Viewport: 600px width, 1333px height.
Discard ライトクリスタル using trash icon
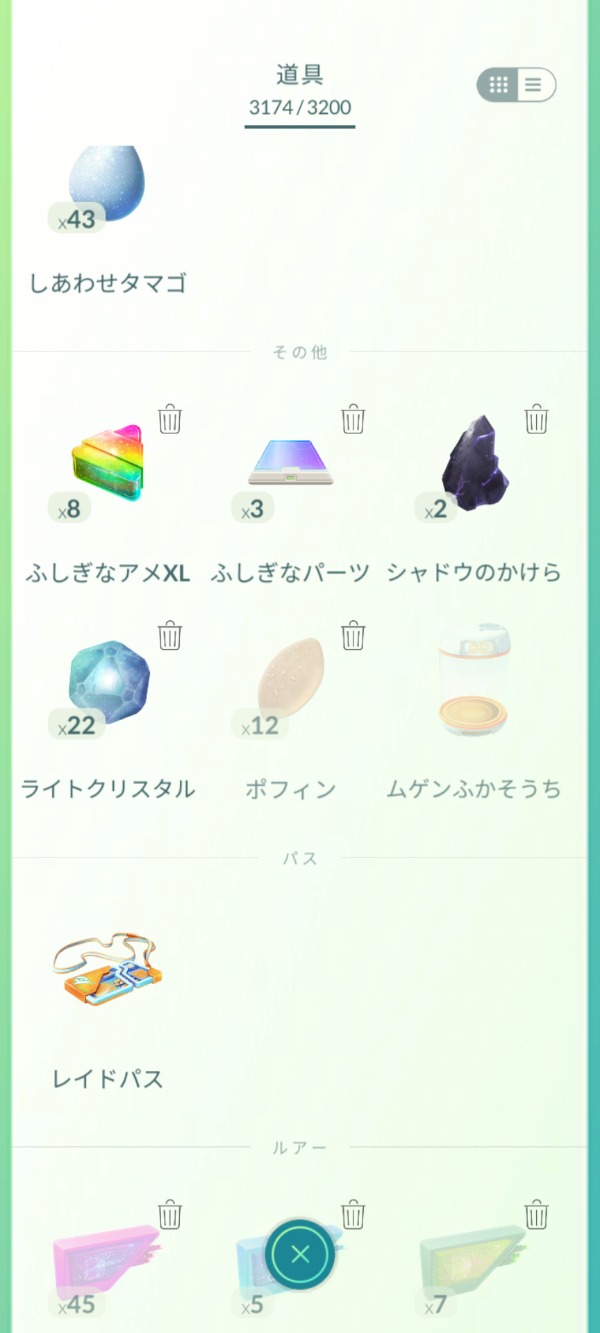(x=170, y=635)
